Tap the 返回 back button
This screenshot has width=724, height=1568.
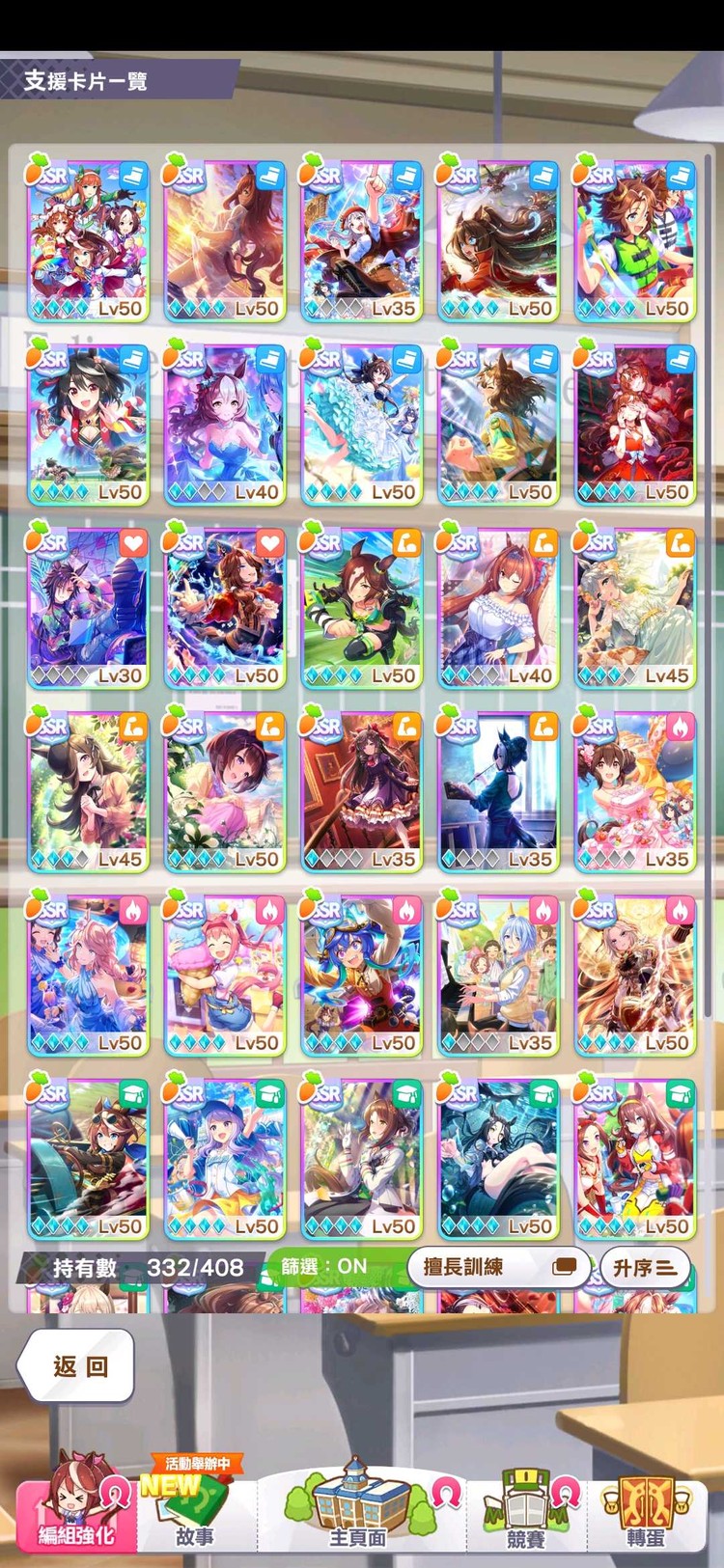[77, 1365]
